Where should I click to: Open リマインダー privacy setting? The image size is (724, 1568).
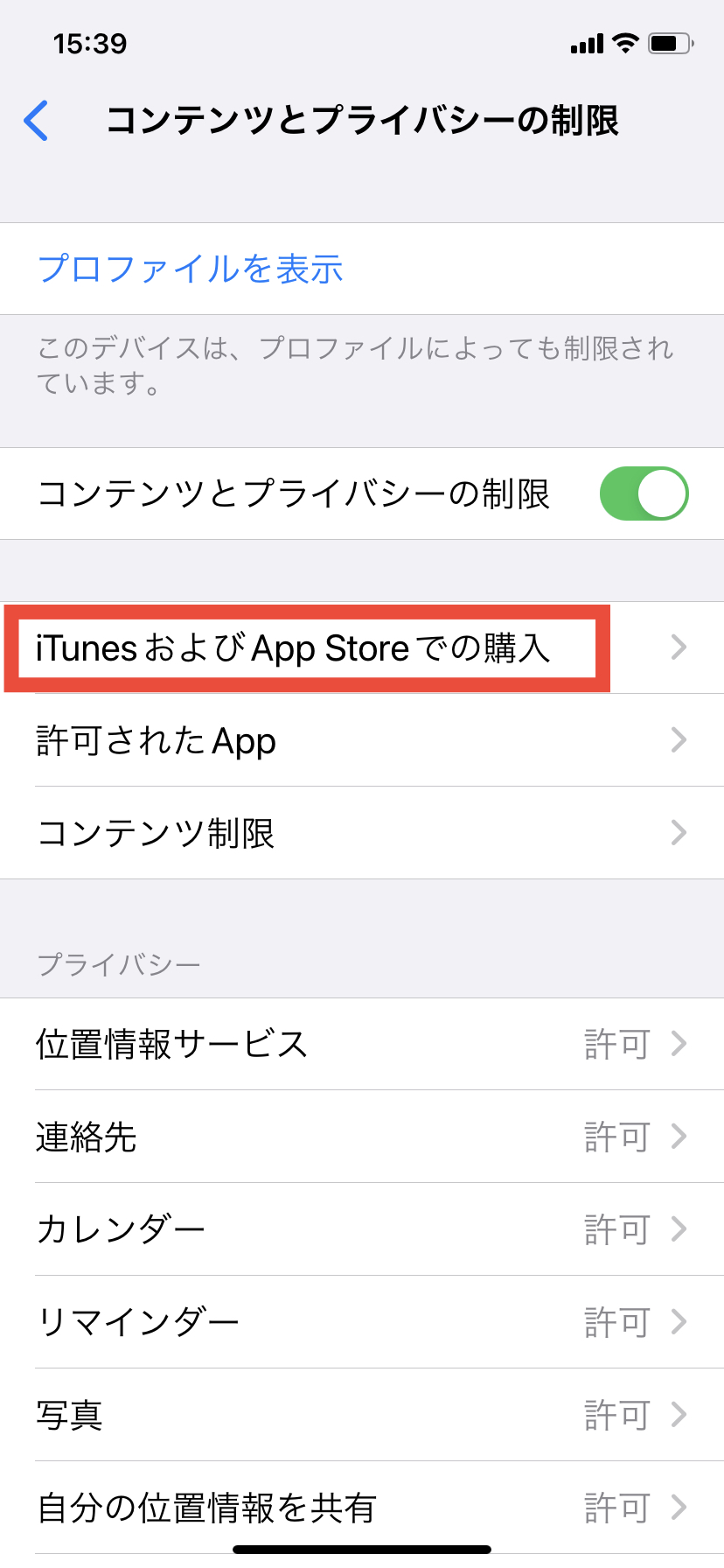click(x=362, y=1322)
